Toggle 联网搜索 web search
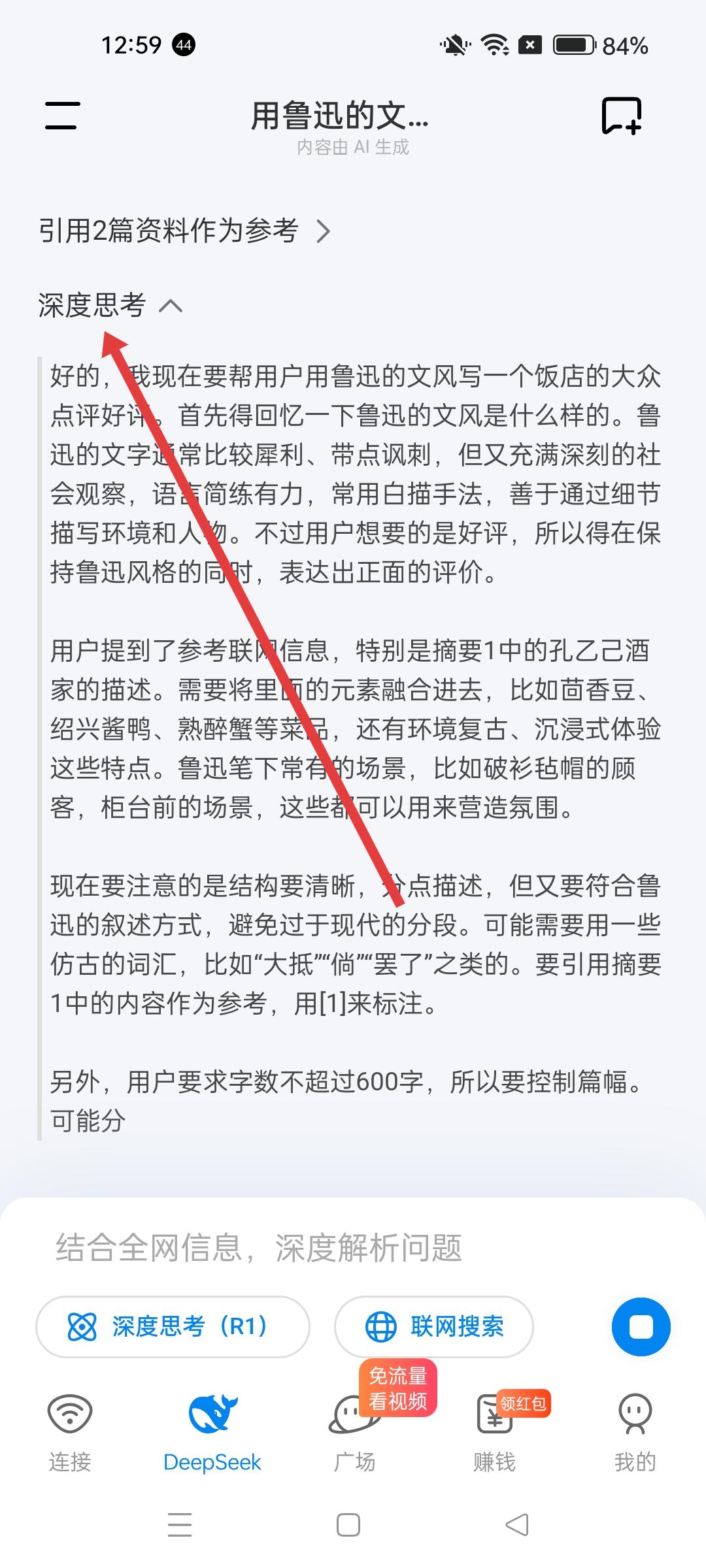Screen dimensions: 706x1568 point(434,1327)
